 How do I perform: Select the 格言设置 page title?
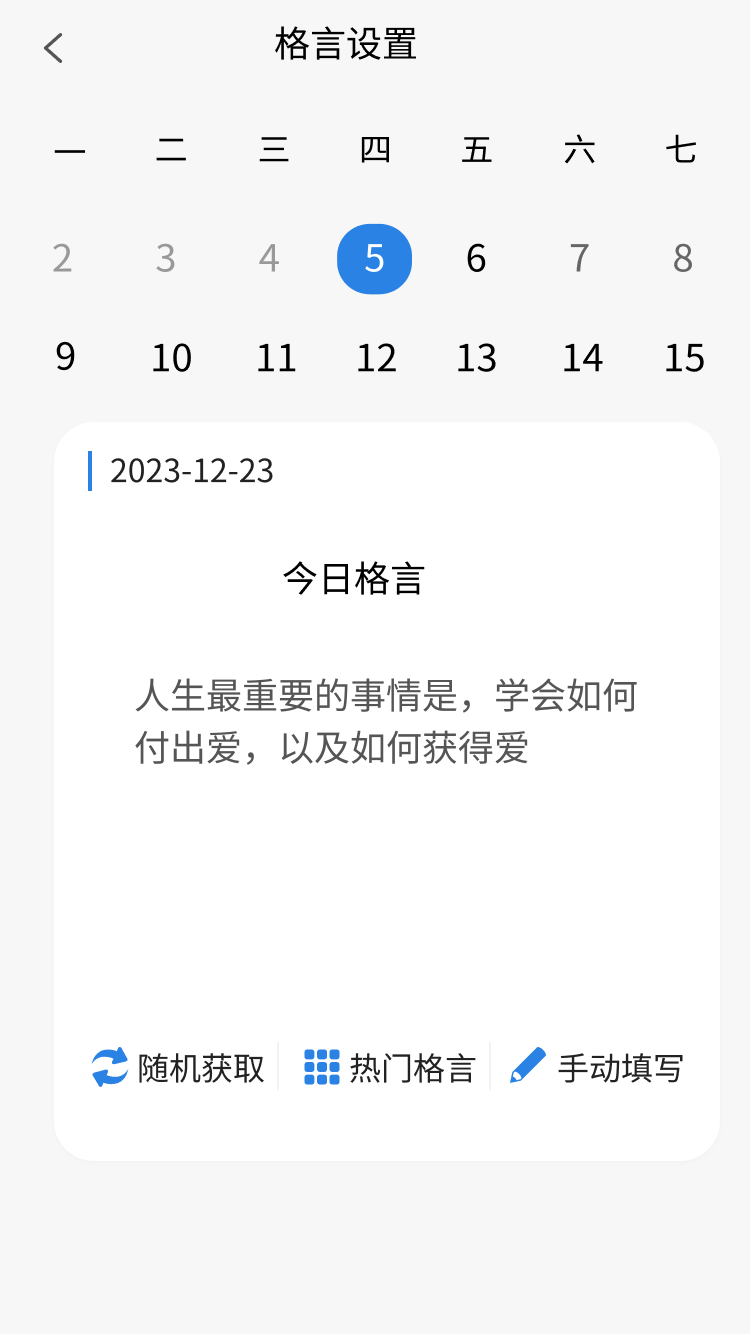(346, 45)
